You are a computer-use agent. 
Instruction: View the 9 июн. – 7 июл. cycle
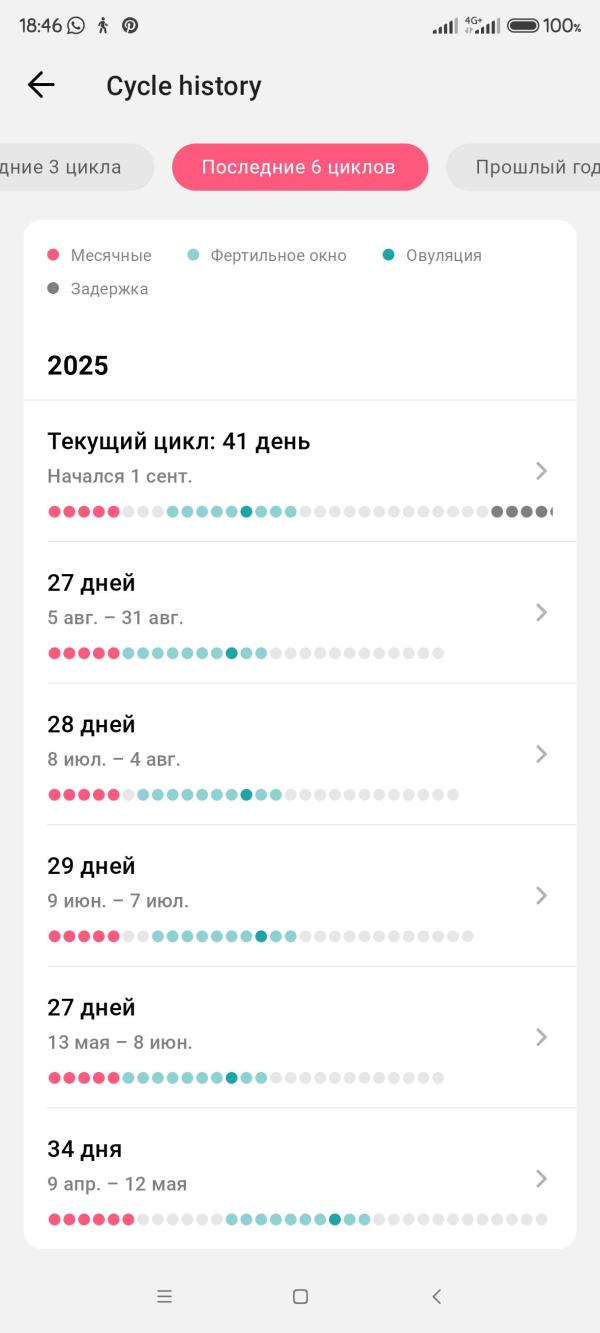pos(299,896)
